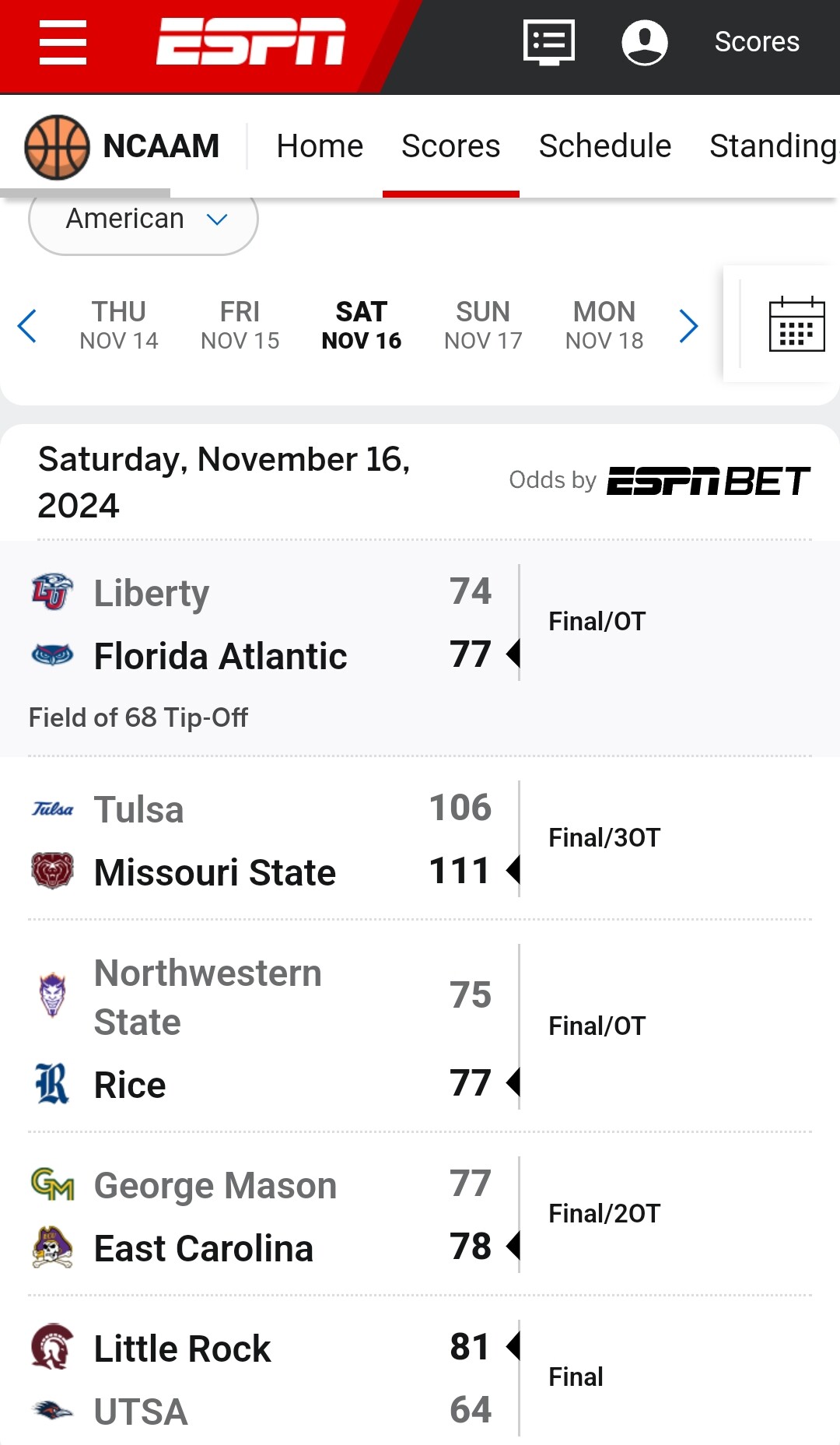The height and width of the screenshot is (1445, 840).
Task: Select Sunday Nov 17
Action: (483, 325)
